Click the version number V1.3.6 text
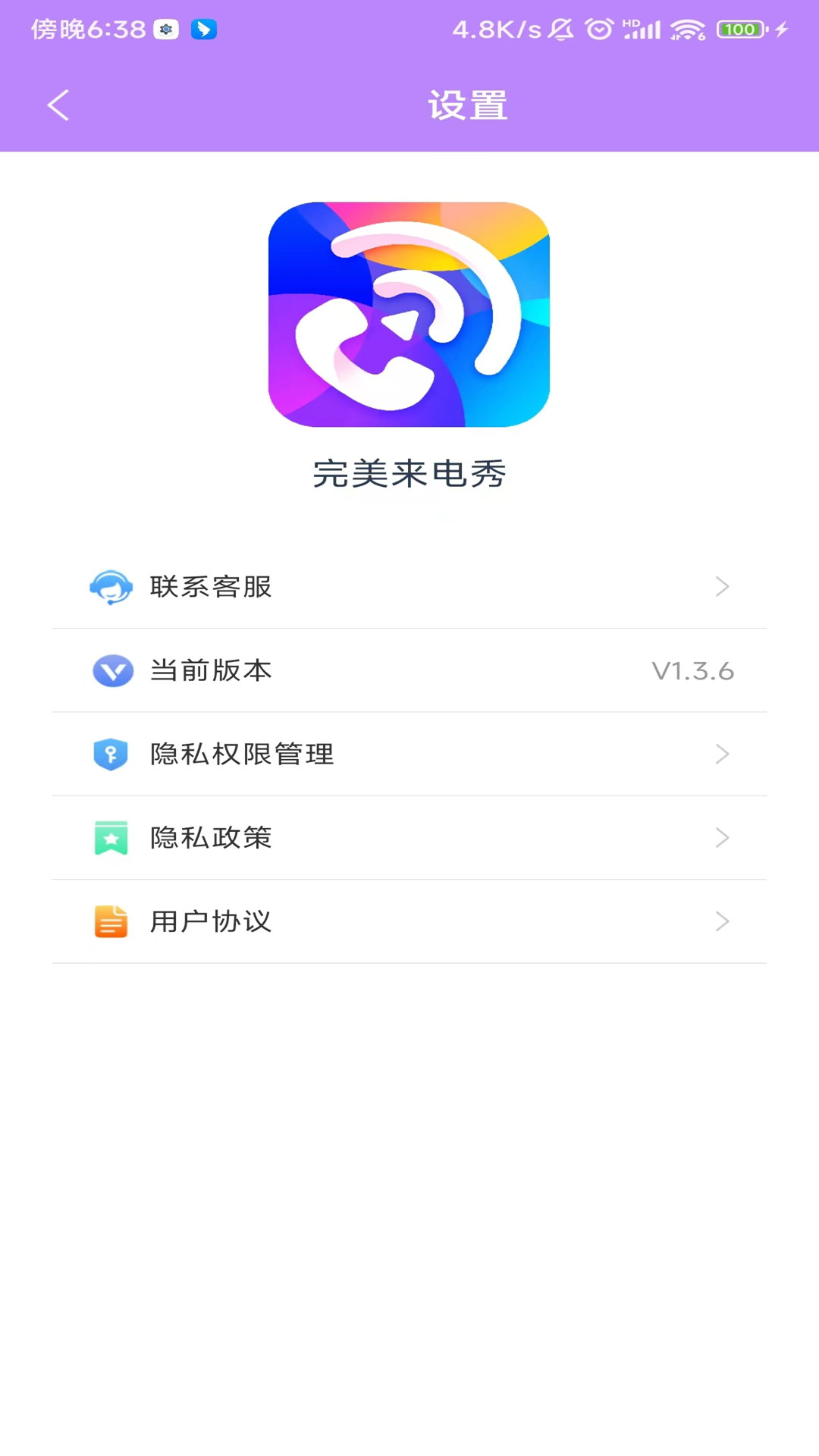Viewport: 819px width, 1456px height. 694,670
